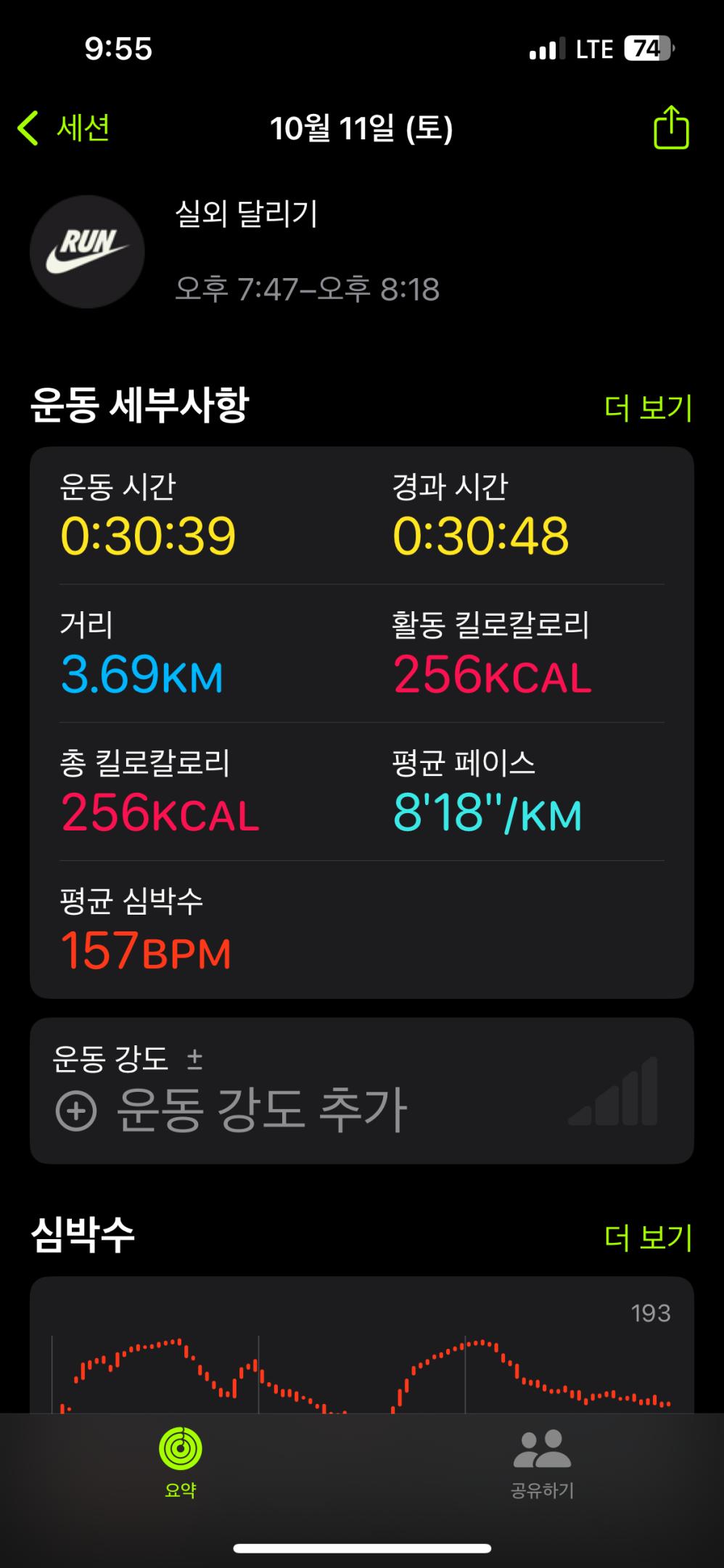
Task: Switch to the 요약 tab
Action: coord(181,1463)
